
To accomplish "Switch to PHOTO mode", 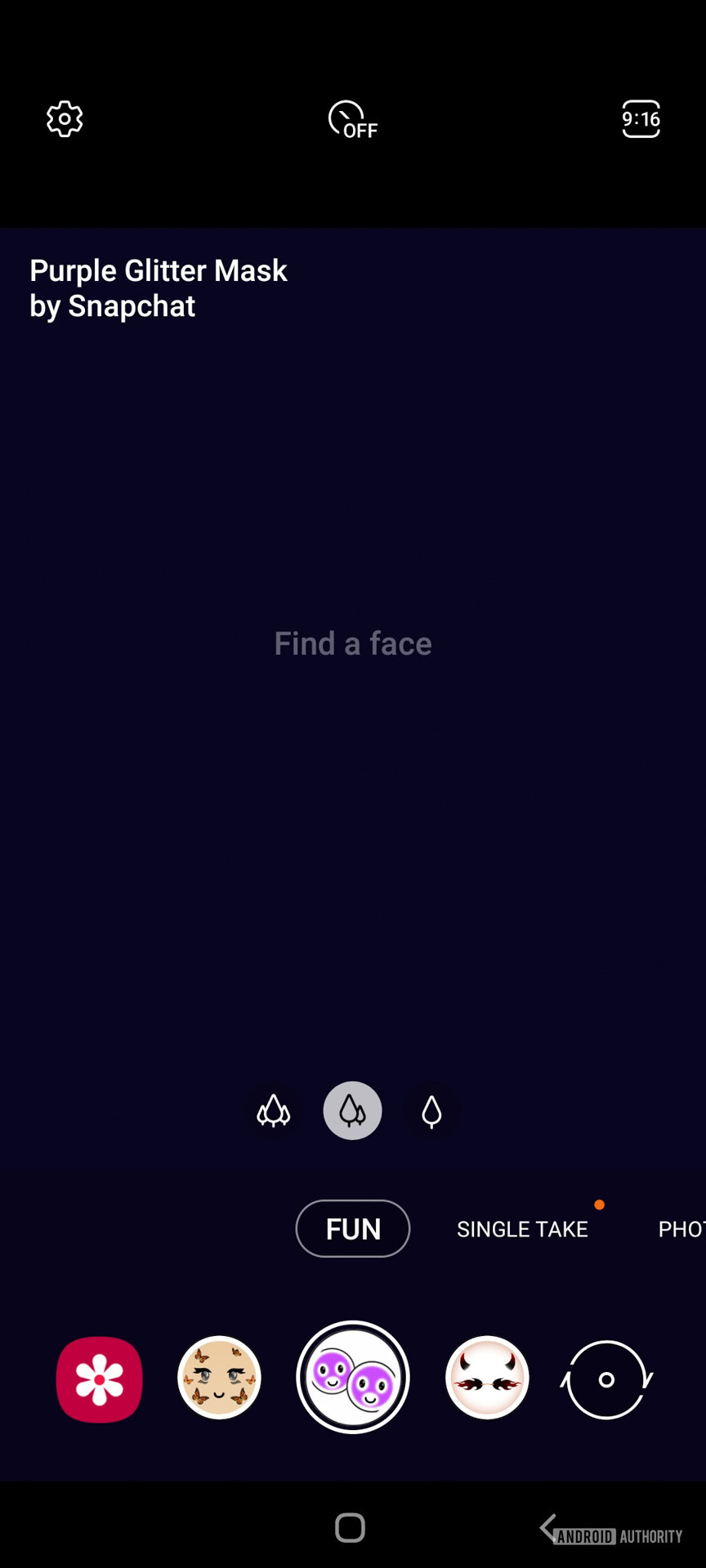I will coord(681,1229).
